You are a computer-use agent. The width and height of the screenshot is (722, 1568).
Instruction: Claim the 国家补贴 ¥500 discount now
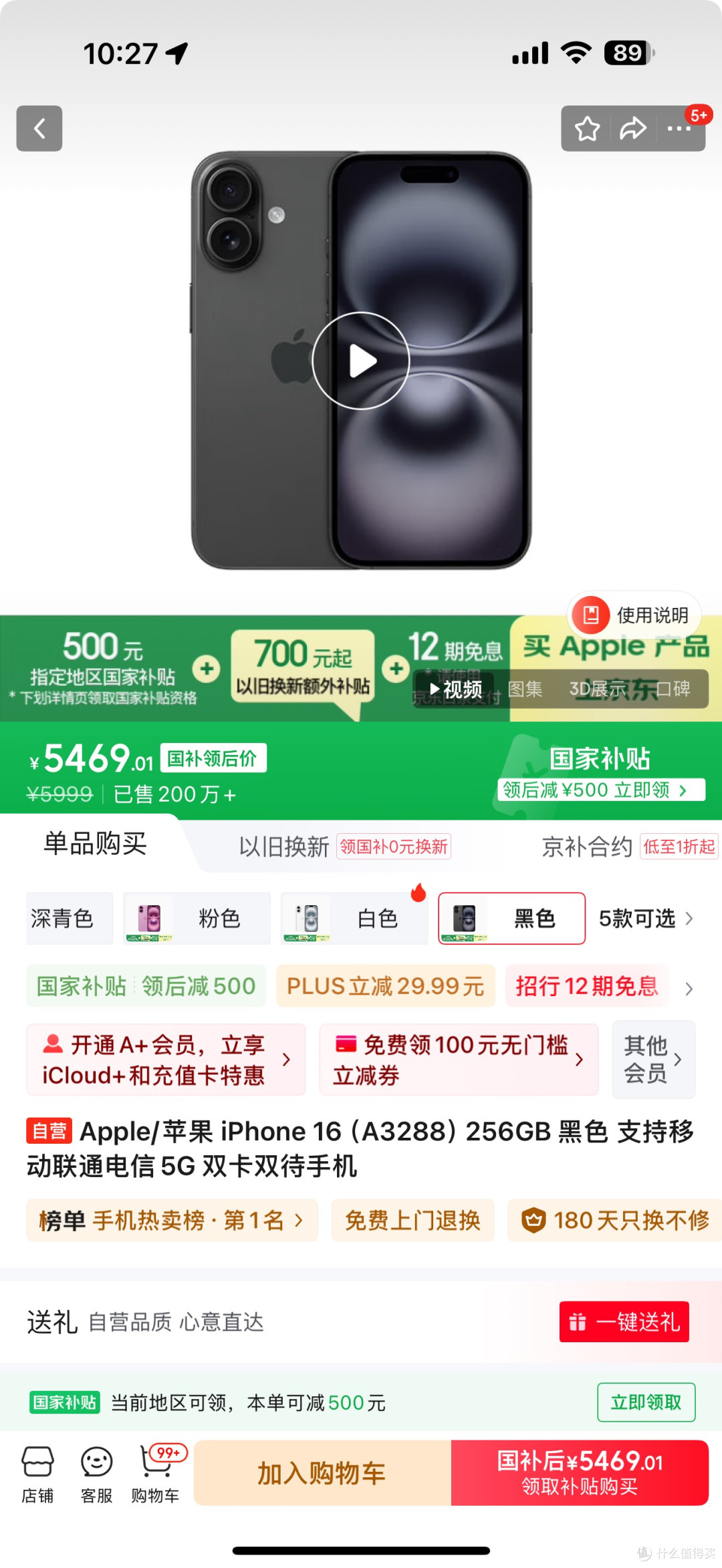[x=601, y=790]
